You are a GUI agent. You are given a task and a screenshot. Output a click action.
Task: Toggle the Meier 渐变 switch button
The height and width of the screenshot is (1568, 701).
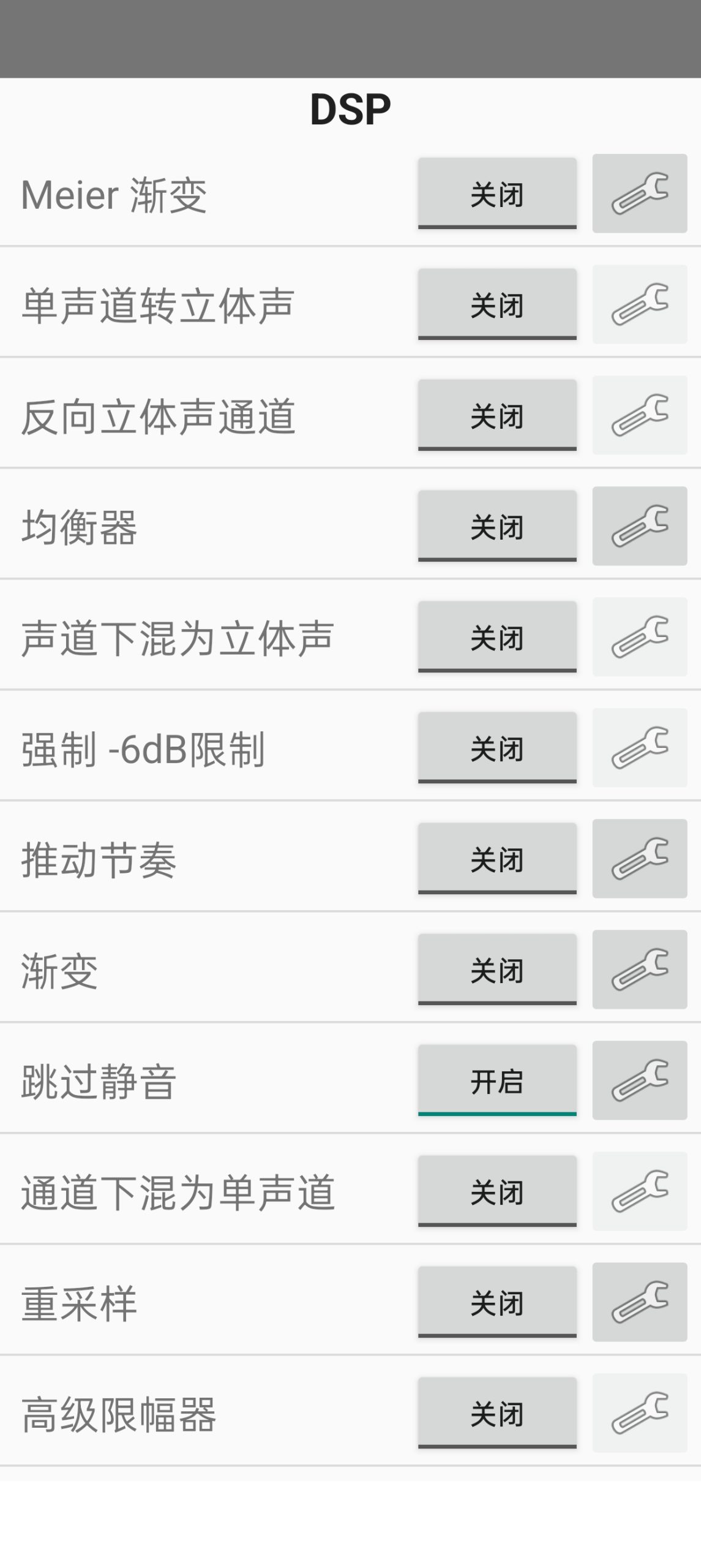click(497, 194)
